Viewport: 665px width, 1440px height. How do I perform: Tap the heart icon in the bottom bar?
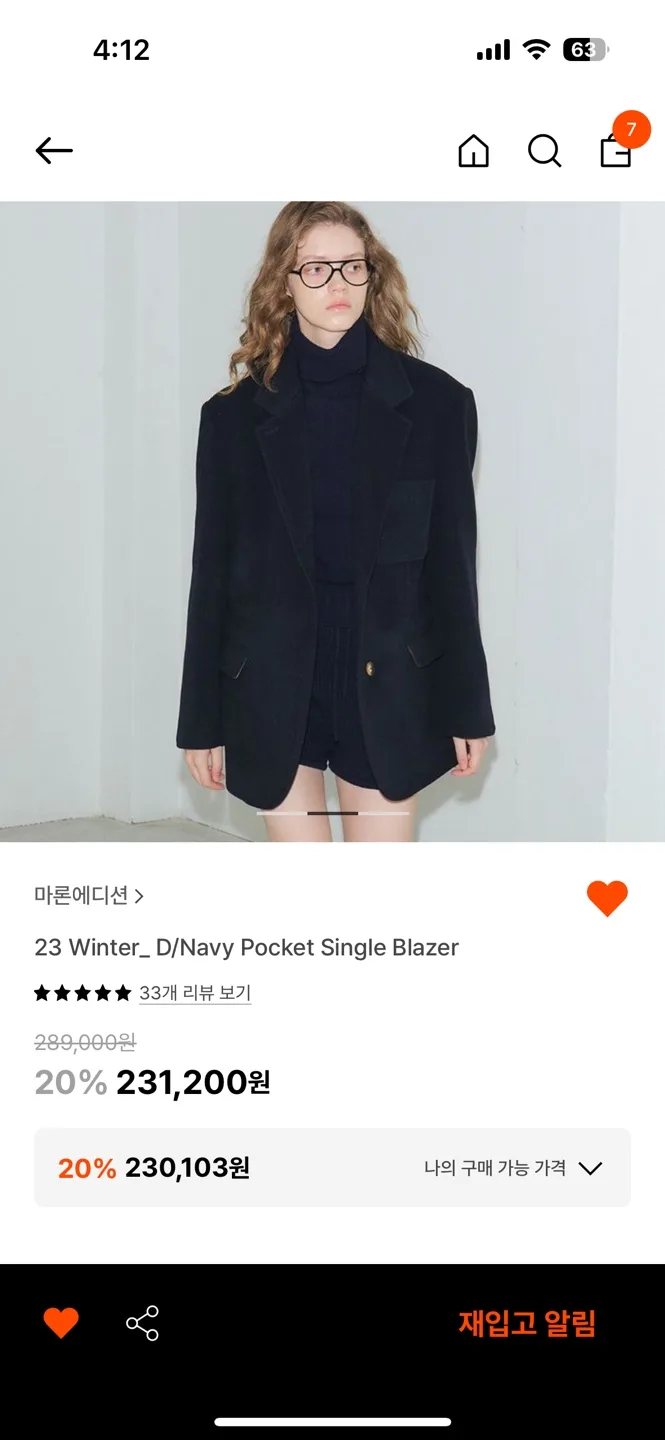pos(61,1323)
